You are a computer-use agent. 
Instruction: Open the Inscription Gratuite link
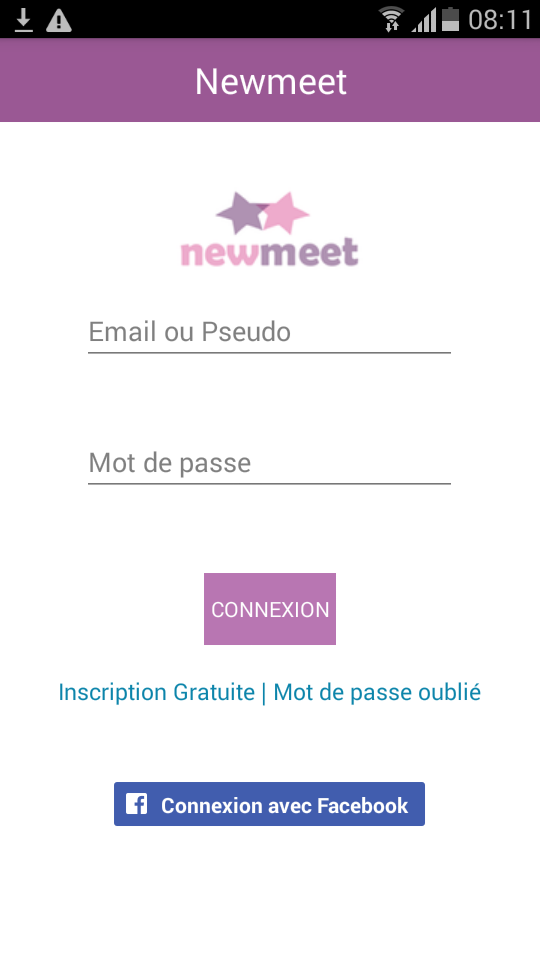click(x=157, y=692)
